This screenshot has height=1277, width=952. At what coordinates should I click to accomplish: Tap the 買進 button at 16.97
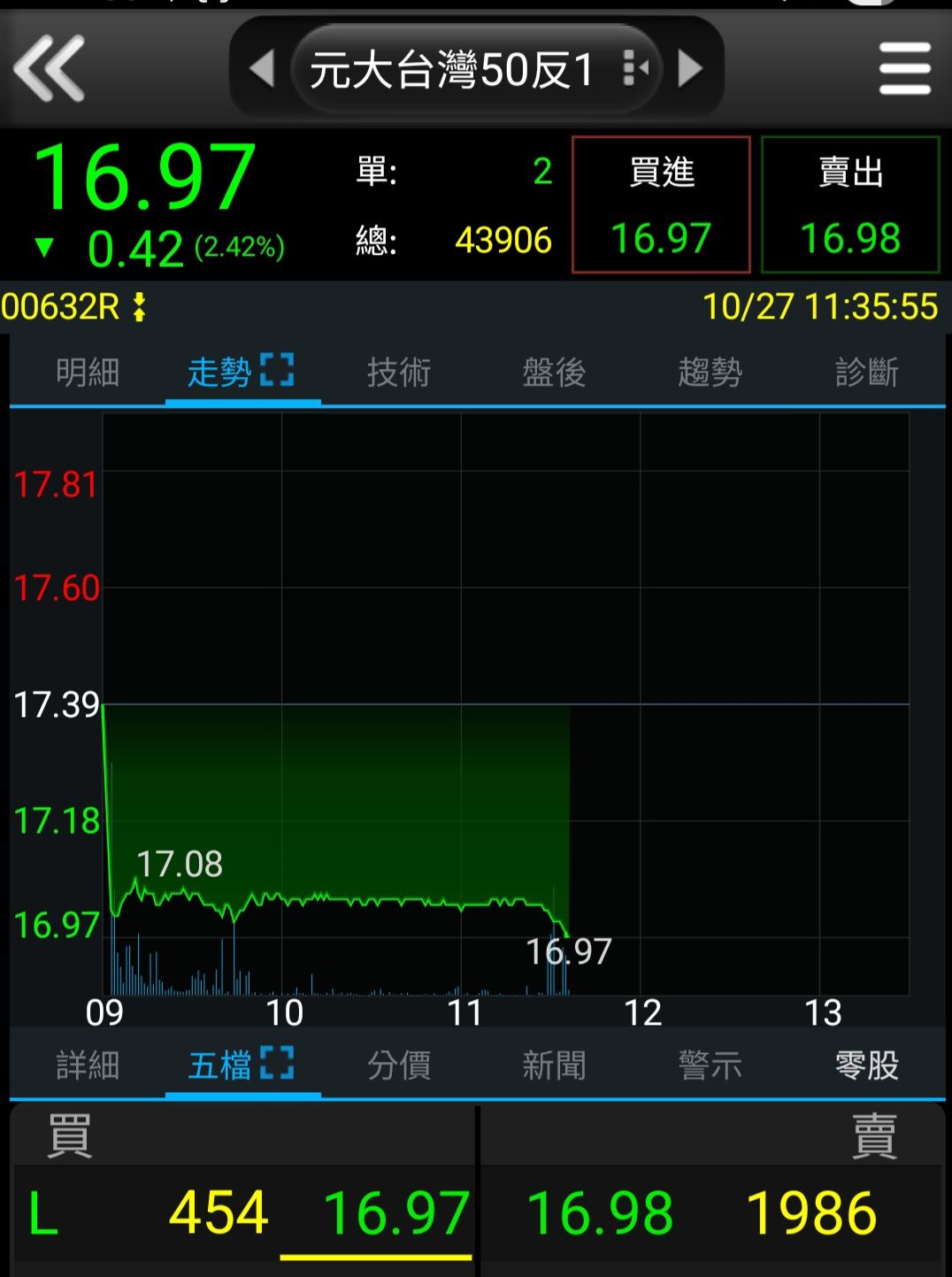pos(661,204)
